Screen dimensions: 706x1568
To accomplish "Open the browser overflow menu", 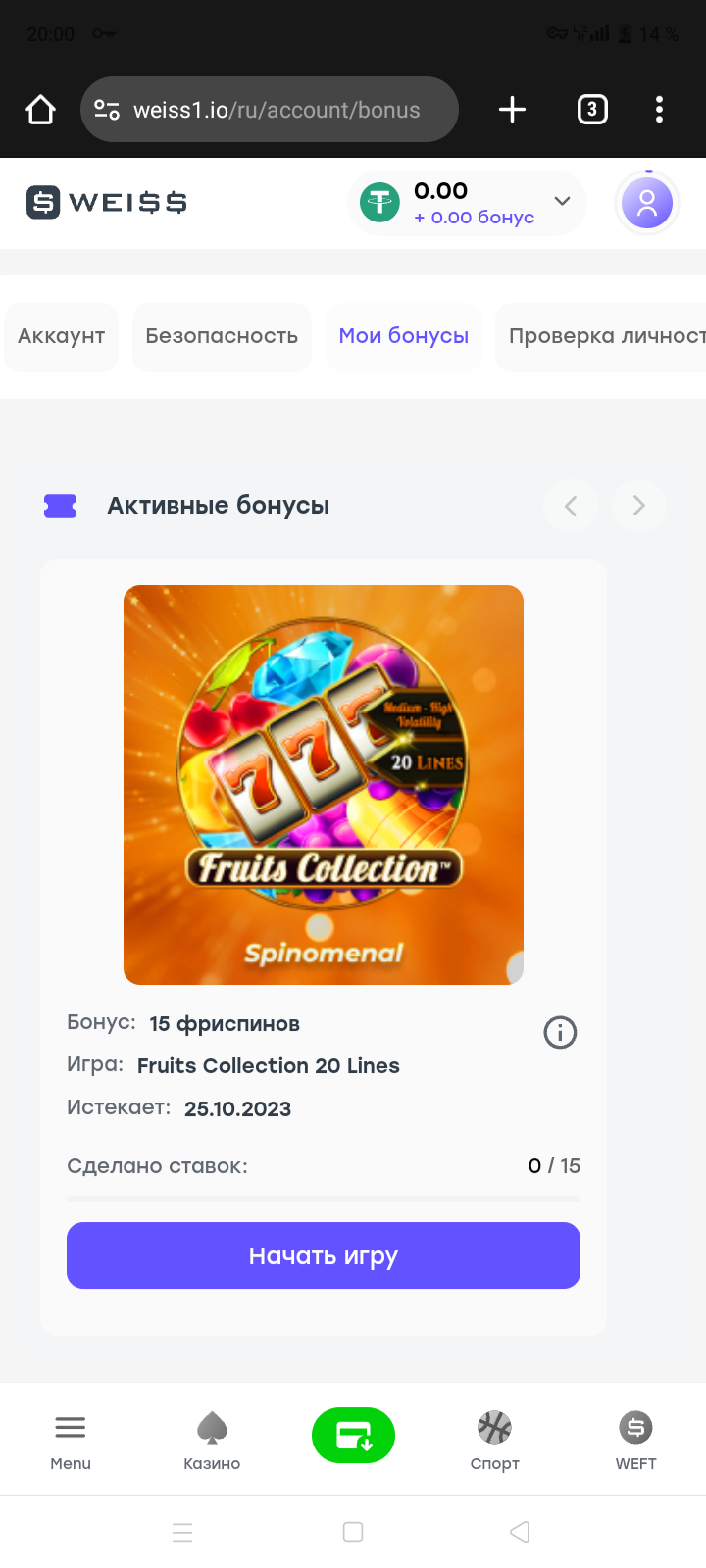I will point(659,110).
